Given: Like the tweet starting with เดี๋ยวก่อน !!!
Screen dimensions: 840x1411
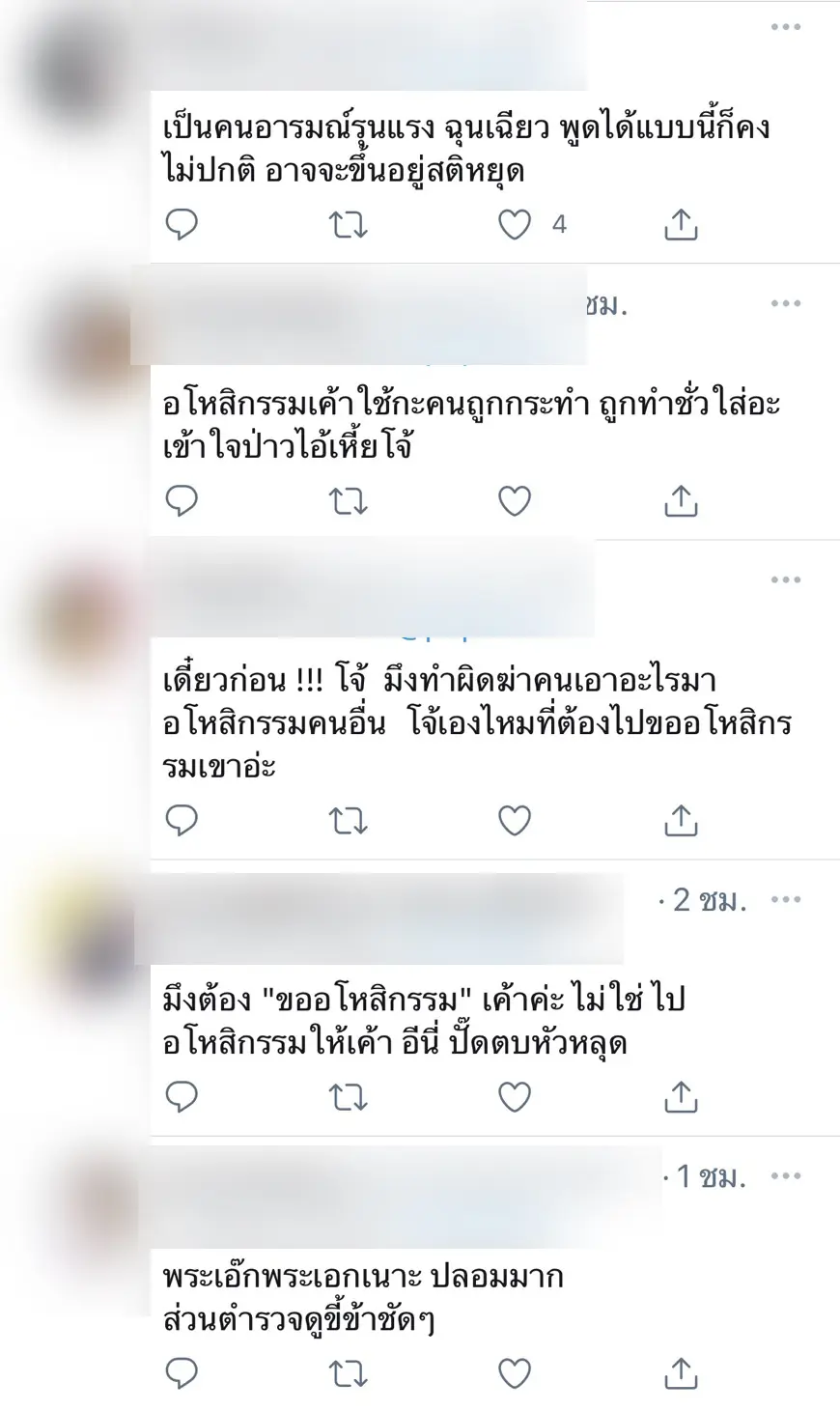Looking at the screenshot, I should click(515, 821).
